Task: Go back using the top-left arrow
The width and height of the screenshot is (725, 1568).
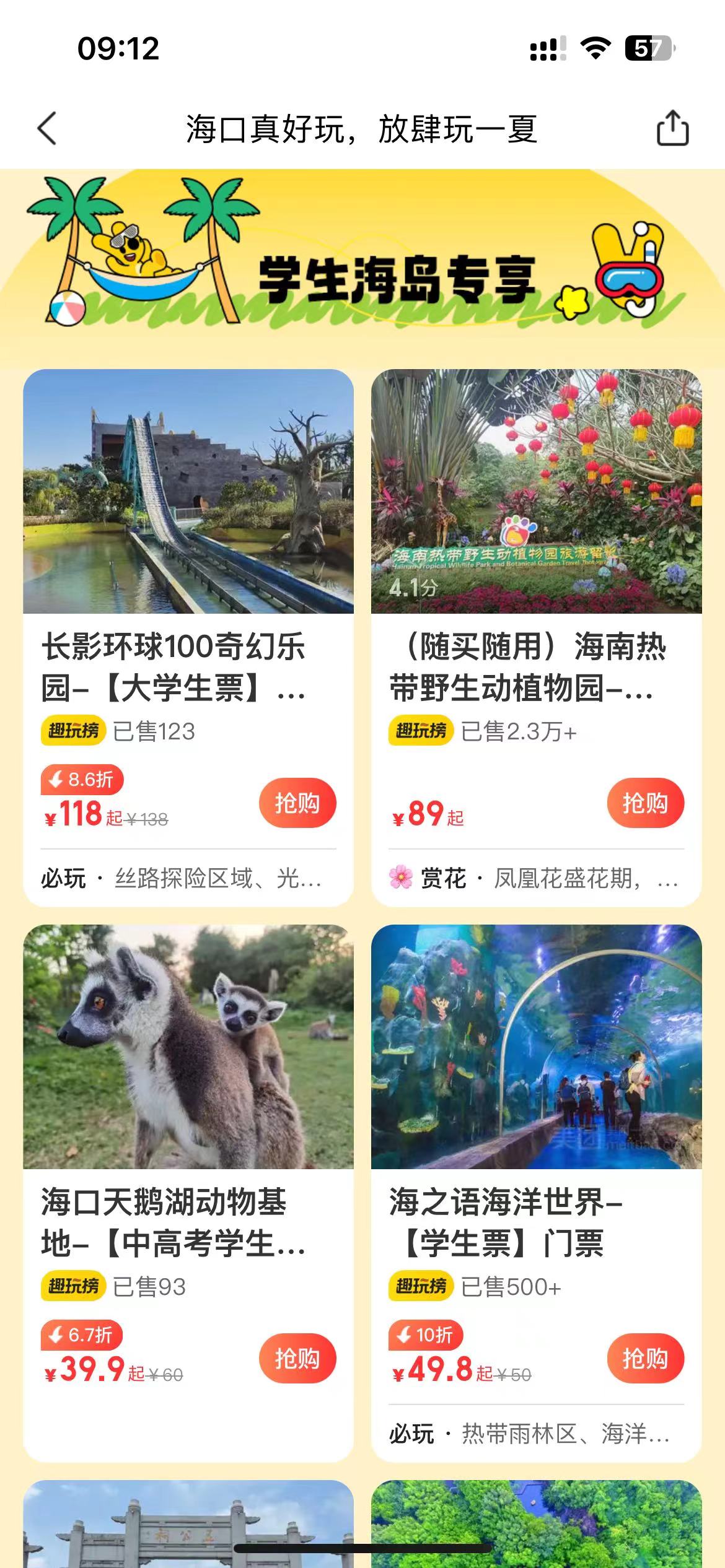Action: (x=47, y=129)
